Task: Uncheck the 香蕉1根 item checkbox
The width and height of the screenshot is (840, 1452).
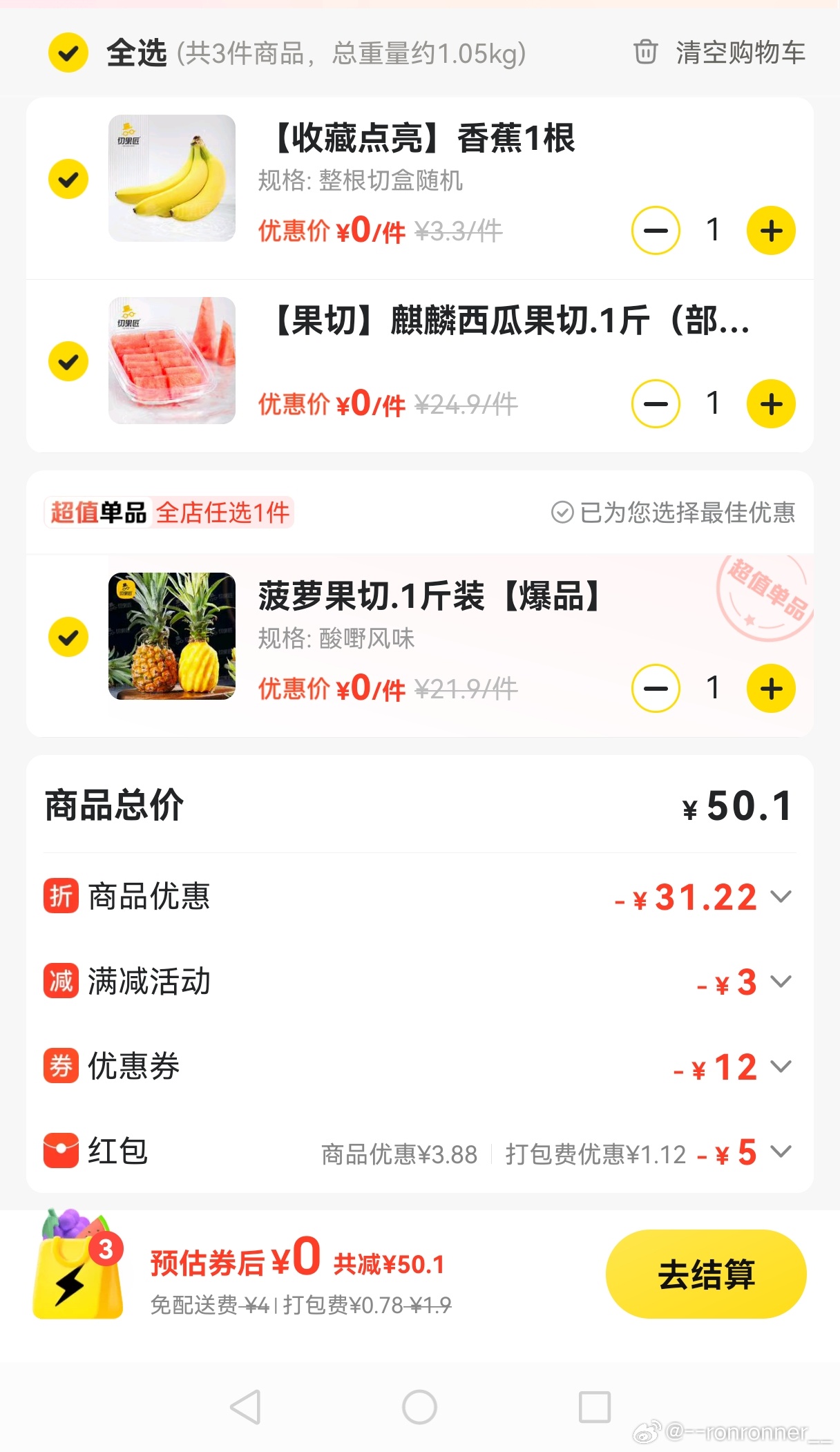Action: coord(68,179)
